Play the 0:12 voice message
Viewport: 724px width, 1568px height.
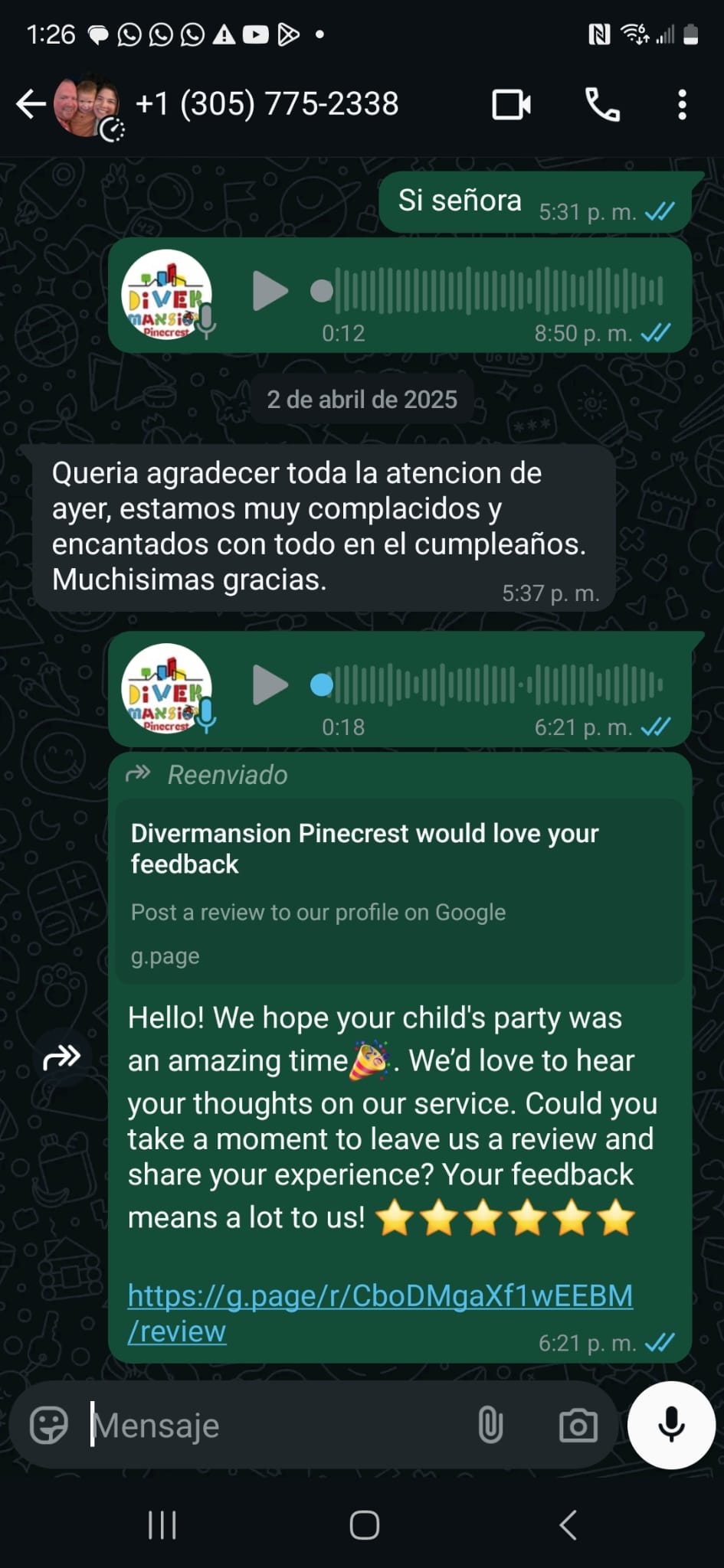270,291
